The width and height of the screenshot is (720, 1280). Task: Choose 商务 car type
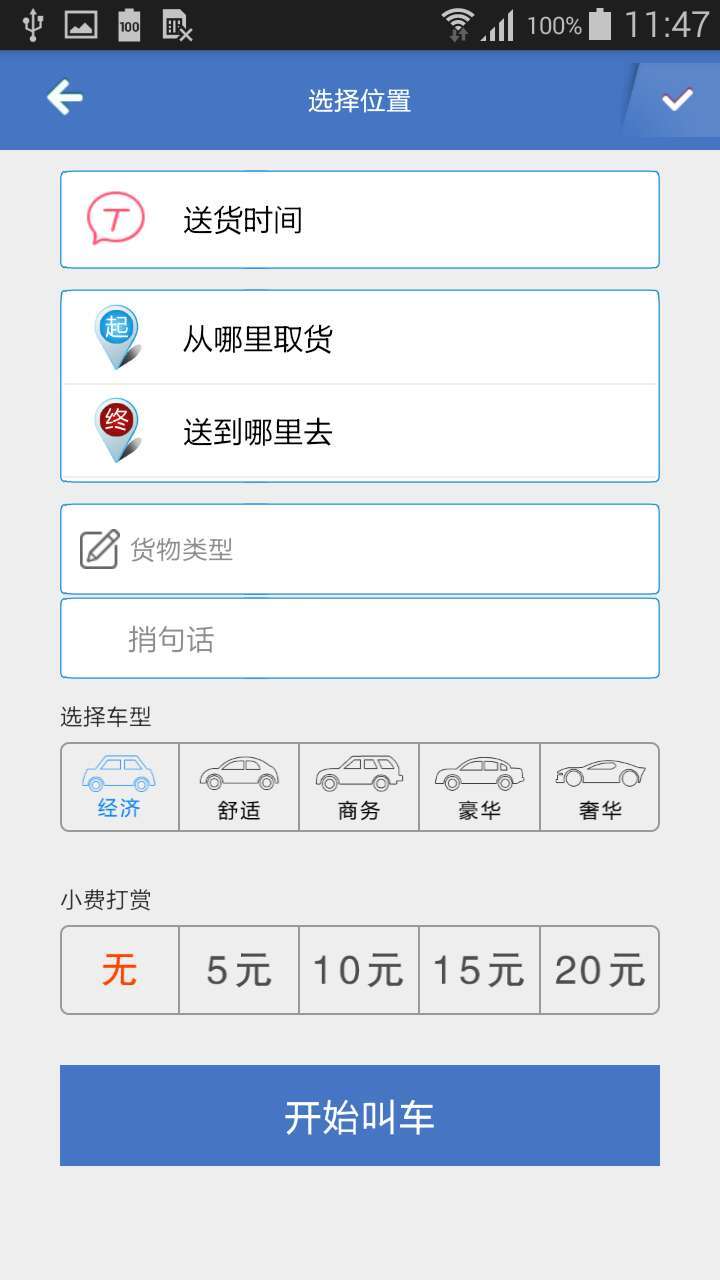coord(359,787)
